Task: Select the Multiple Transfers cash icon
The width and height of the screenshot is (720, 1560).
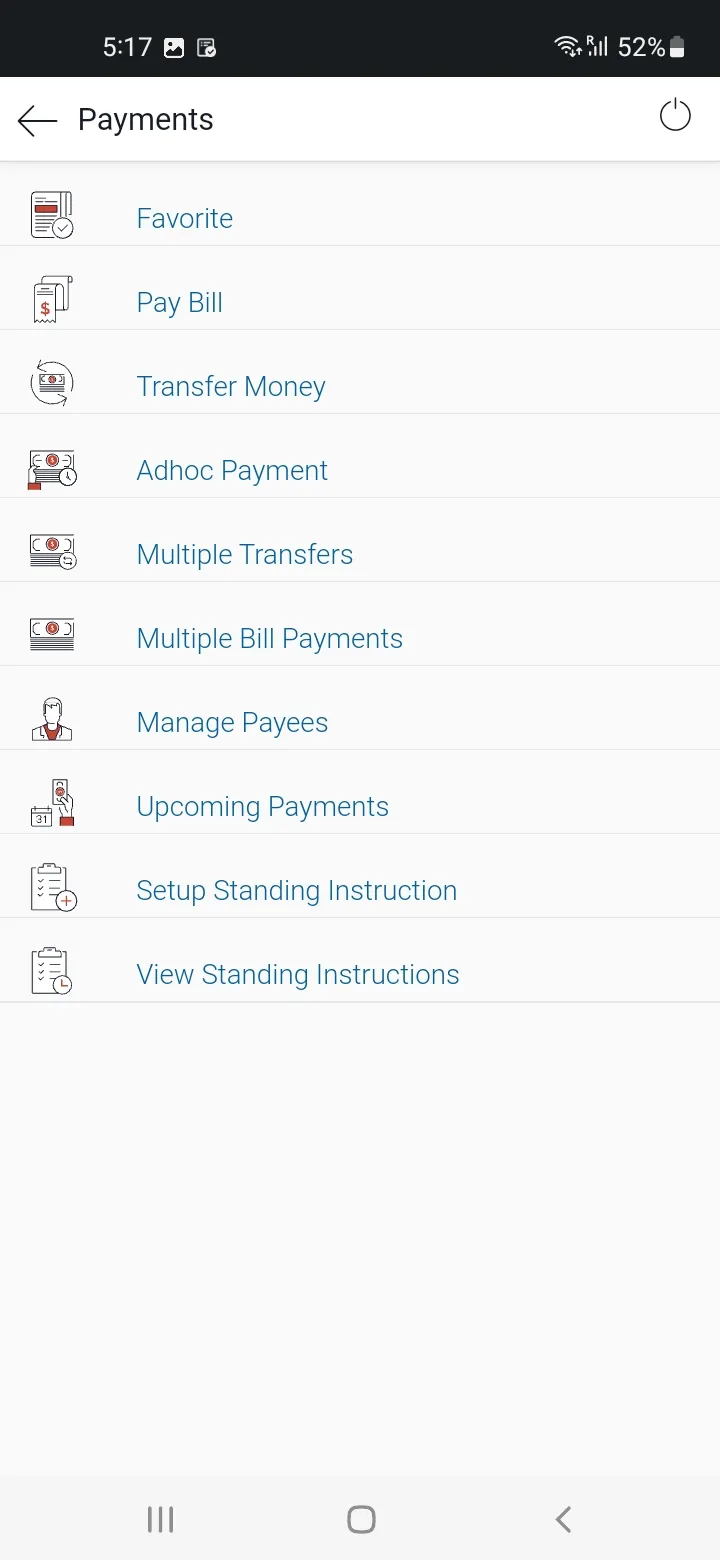Action: (x=50, y=550)
